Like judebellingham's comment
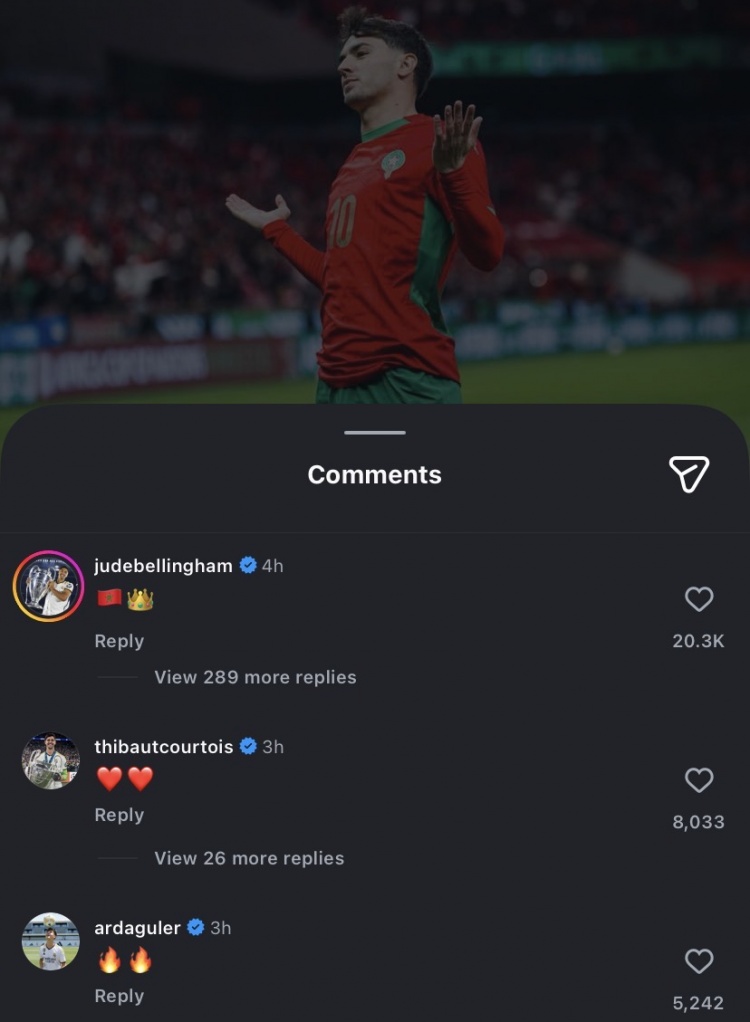750x1022 pixels. coord(698,599)
